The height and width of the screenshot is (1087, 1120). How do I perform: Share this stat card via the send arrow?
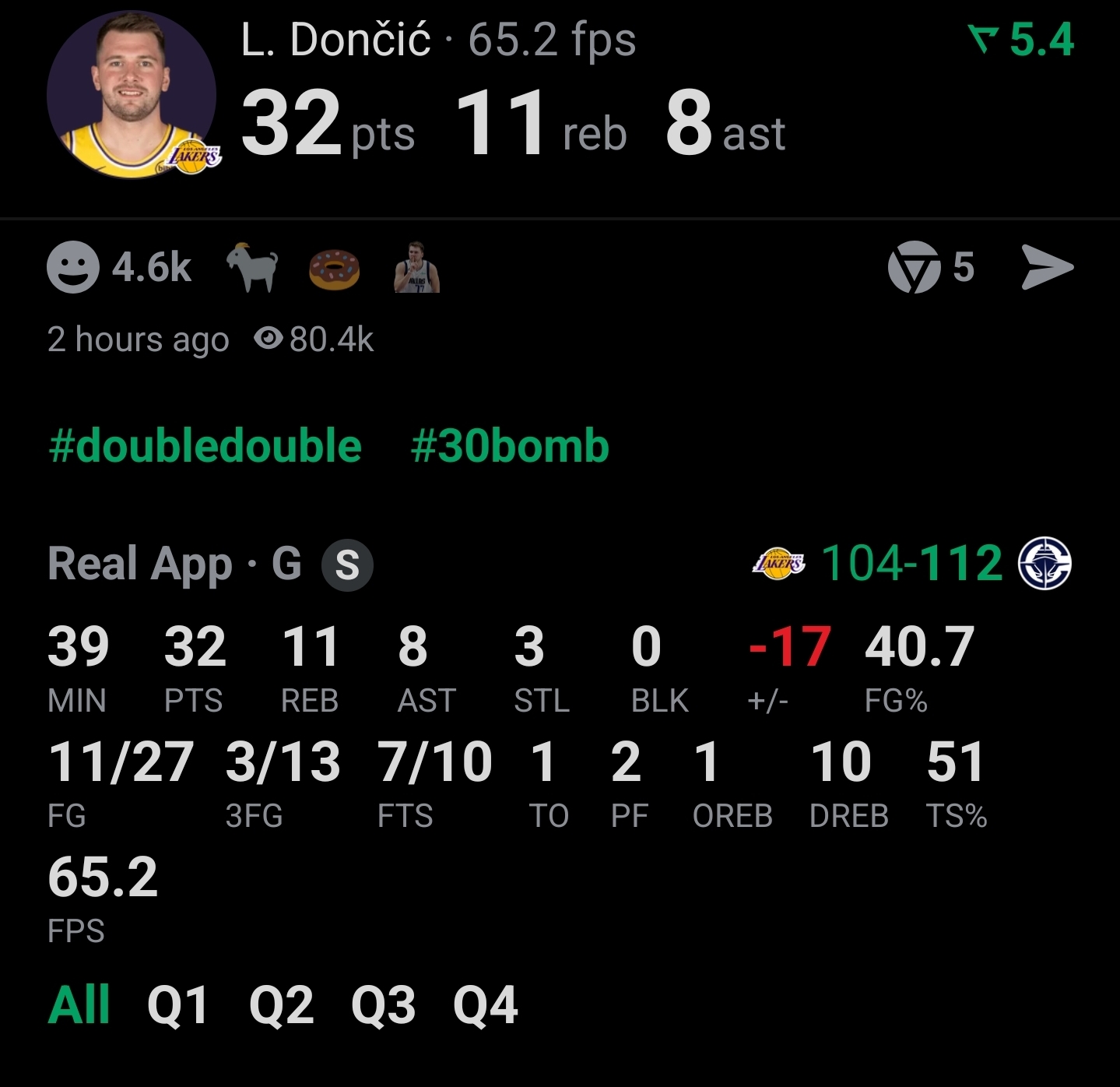click(x=1047, y=268)
